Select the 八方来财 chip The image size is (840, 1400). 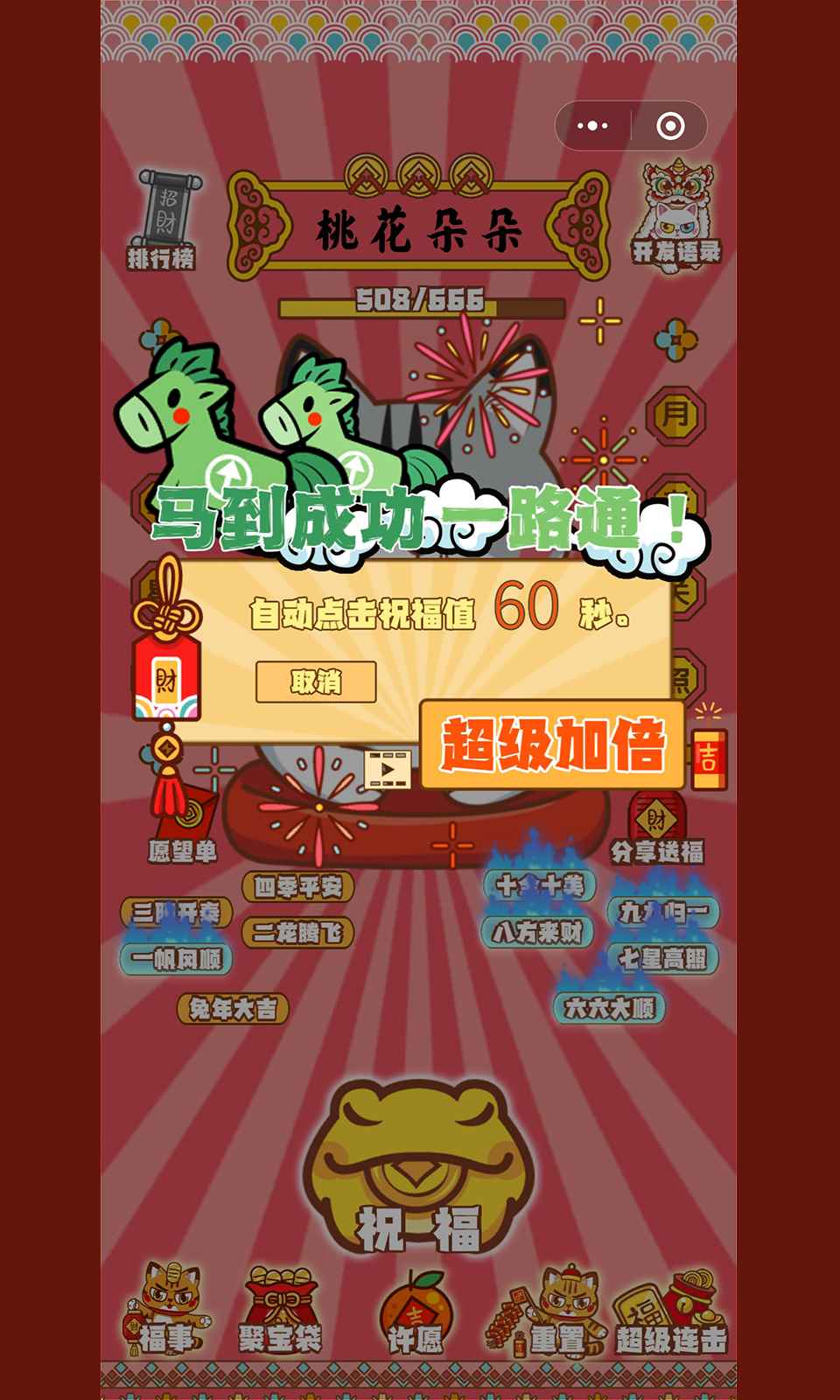tap(537, 933)
